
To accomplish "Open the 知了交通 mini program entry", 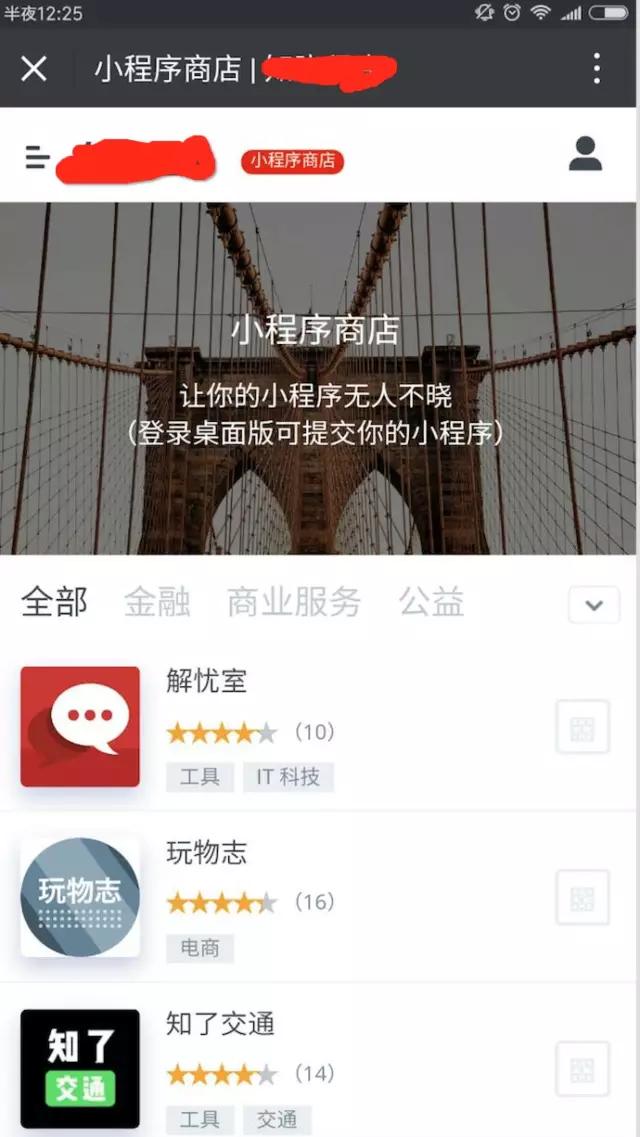I will coord(220,1024).
